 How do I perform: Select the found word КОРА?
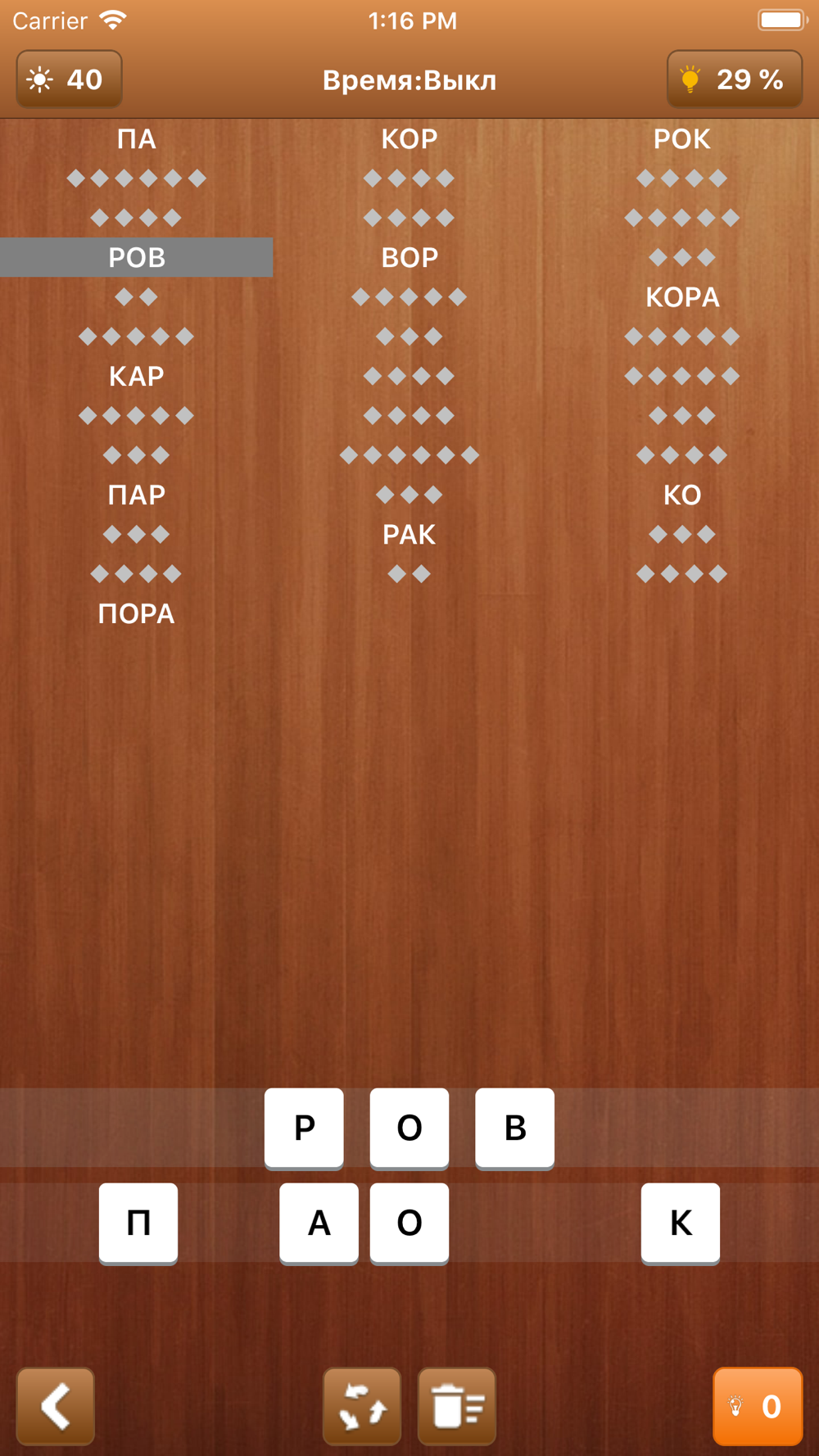coord(682,297)
